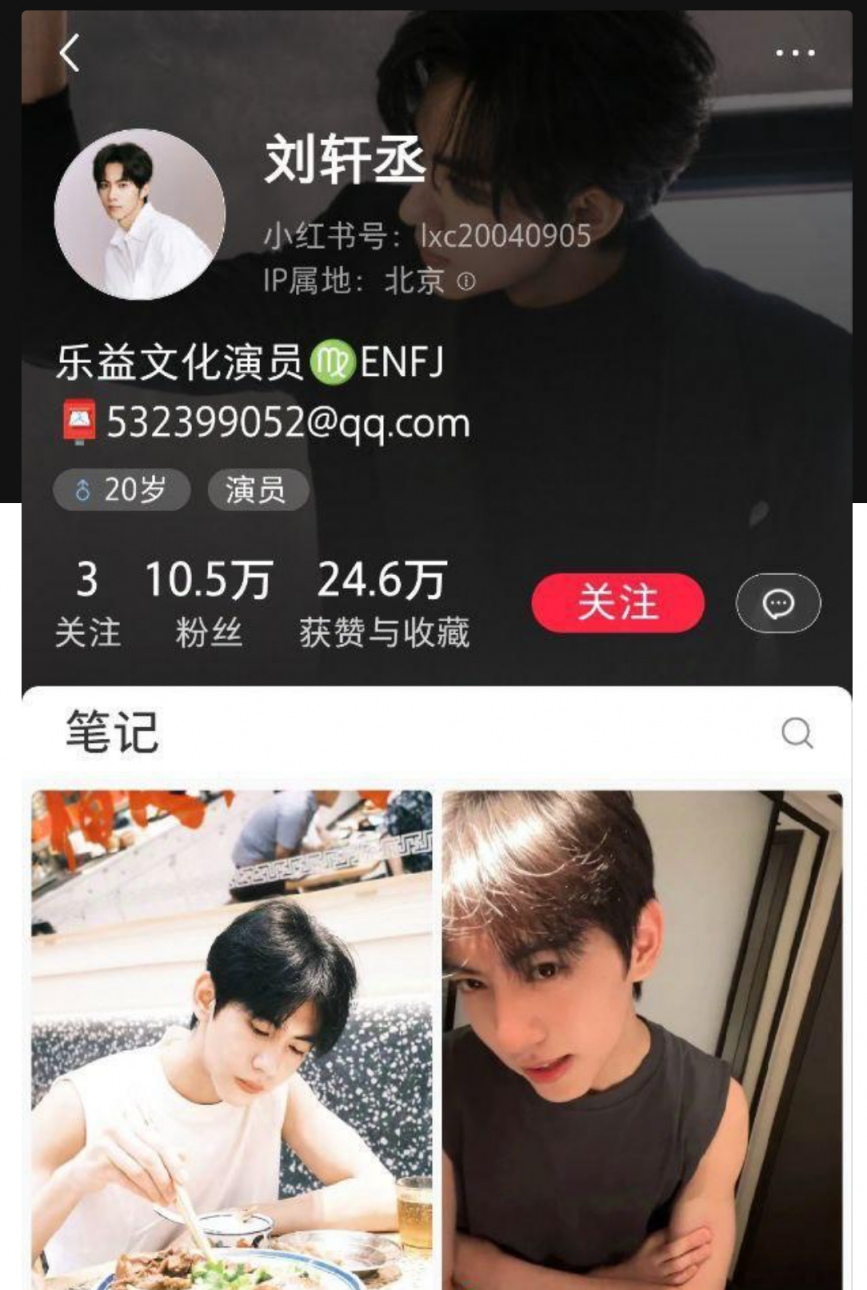Follow 刘轩丞 with the red 关注 button
This screenshot has width=867, height=1290.
[618, 603]
